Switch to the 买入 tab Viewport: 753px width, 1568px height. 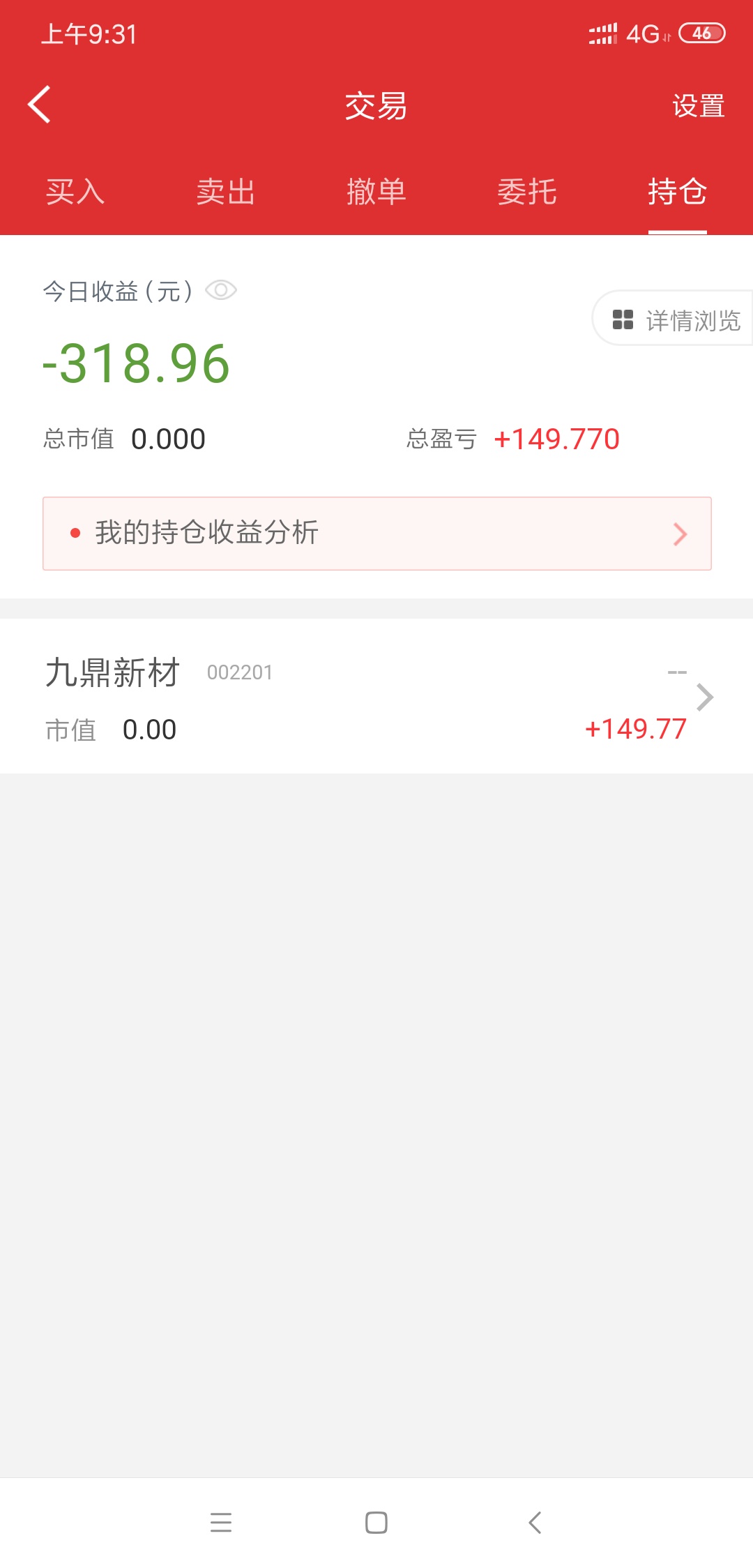pyautogui.click(x=75, y=192)
